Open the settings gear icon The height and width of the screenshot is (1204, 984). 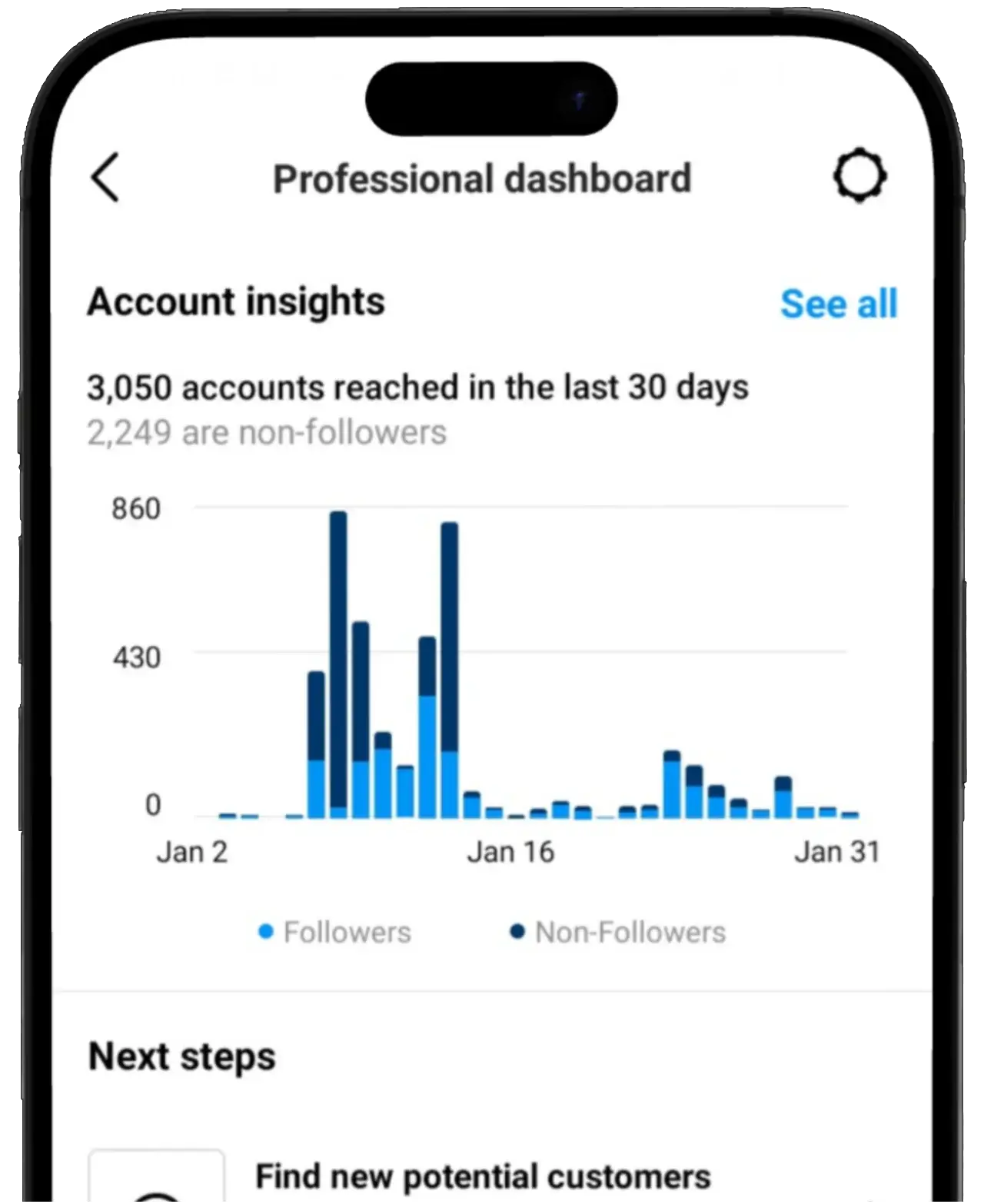coord(859,177)
